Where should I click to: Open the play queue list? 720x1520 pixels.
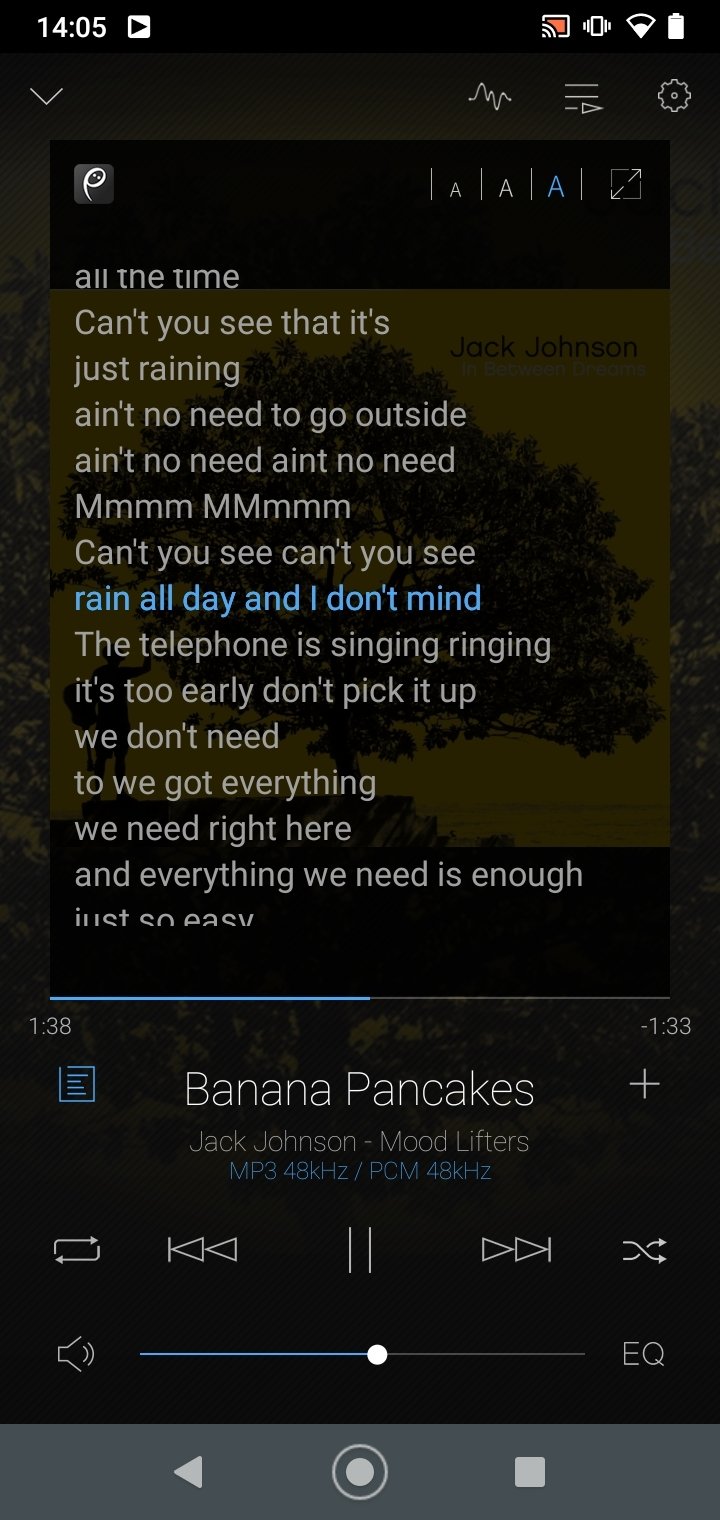(x=583, y=97)
